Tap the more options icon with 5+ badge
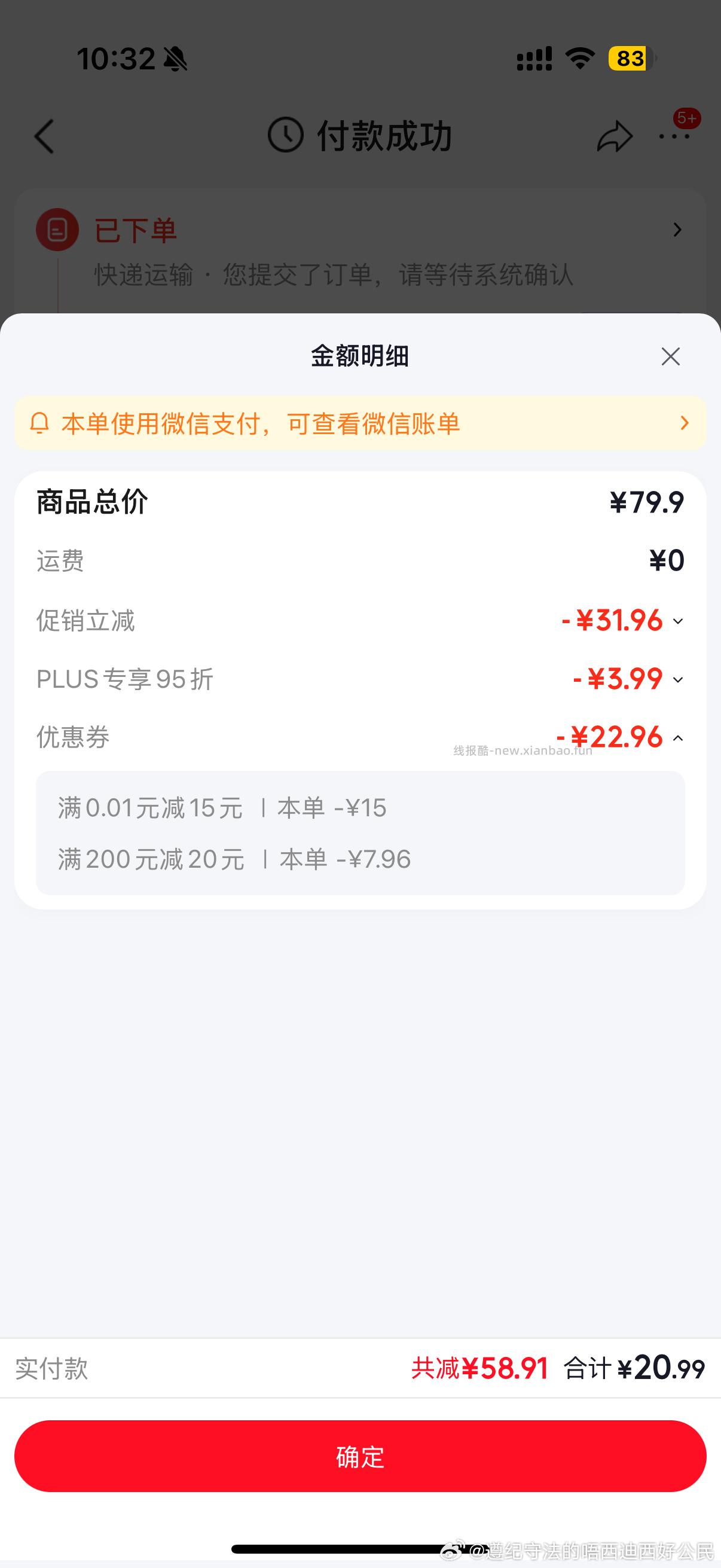This screenshot has height=1568, width=721. [x=674, y=136]
